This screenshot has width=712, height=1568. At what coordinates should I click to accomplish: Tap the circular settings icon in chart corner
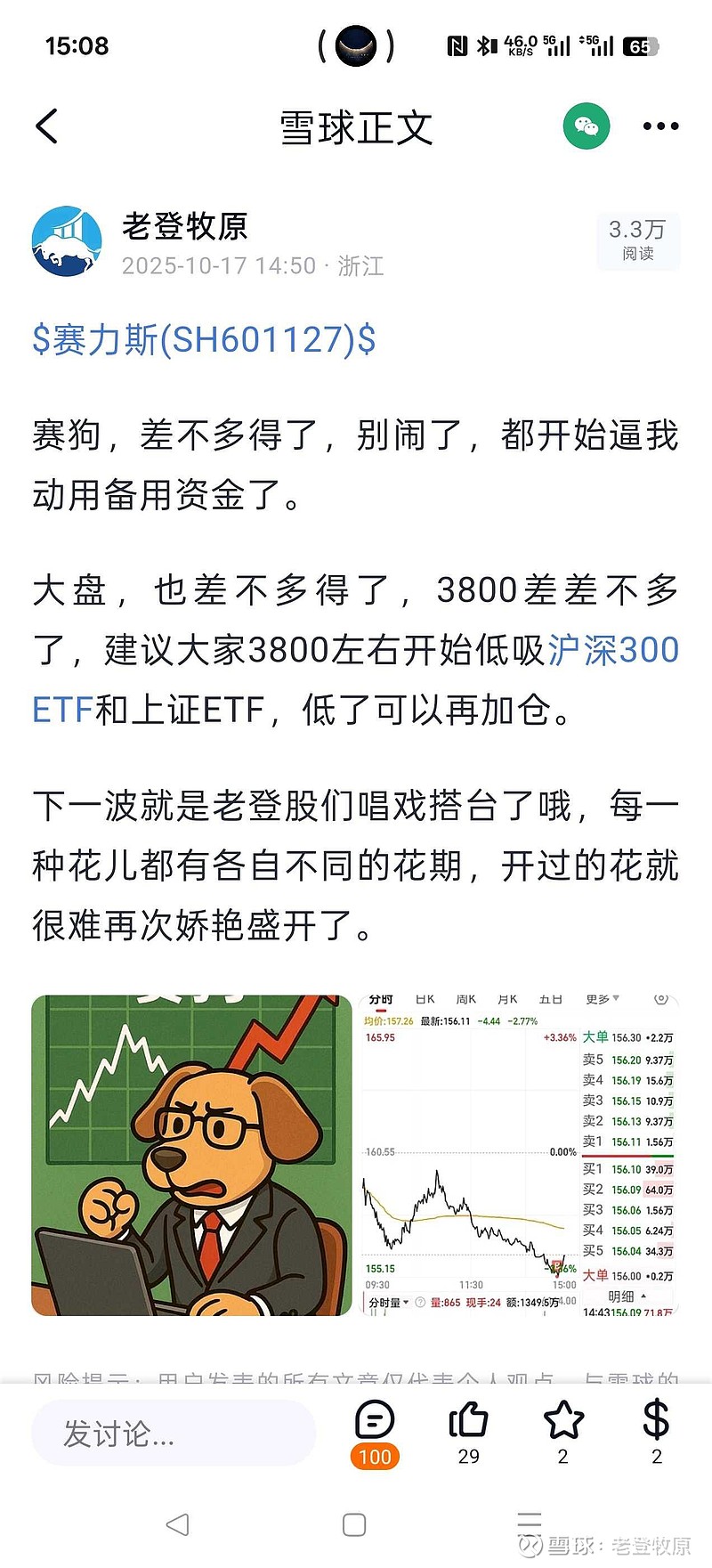click(x=659, y=999)
